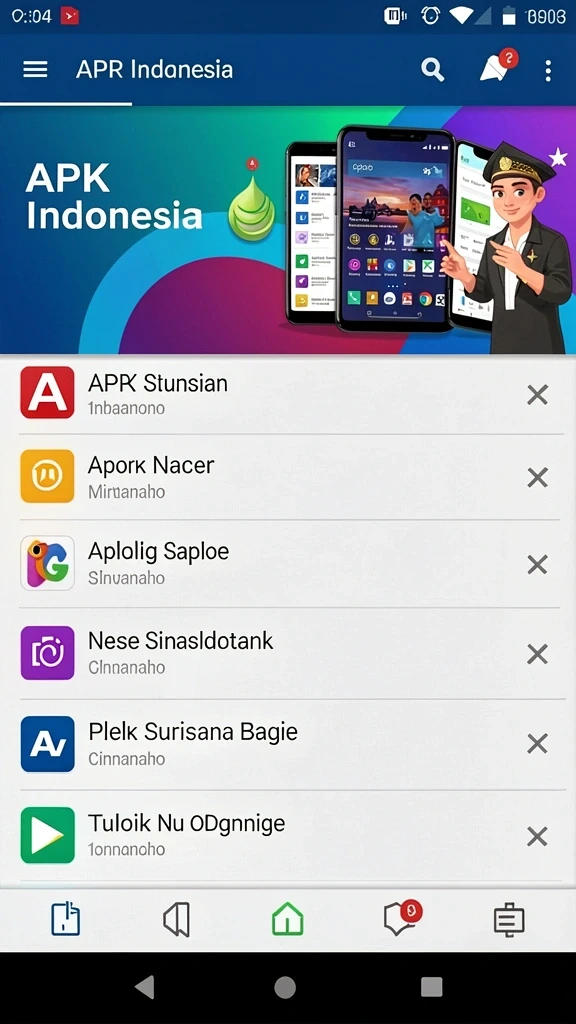Viewport: 576px width, 1024px height.
Task: Open the APK Stunsian row
Action: 288,393
